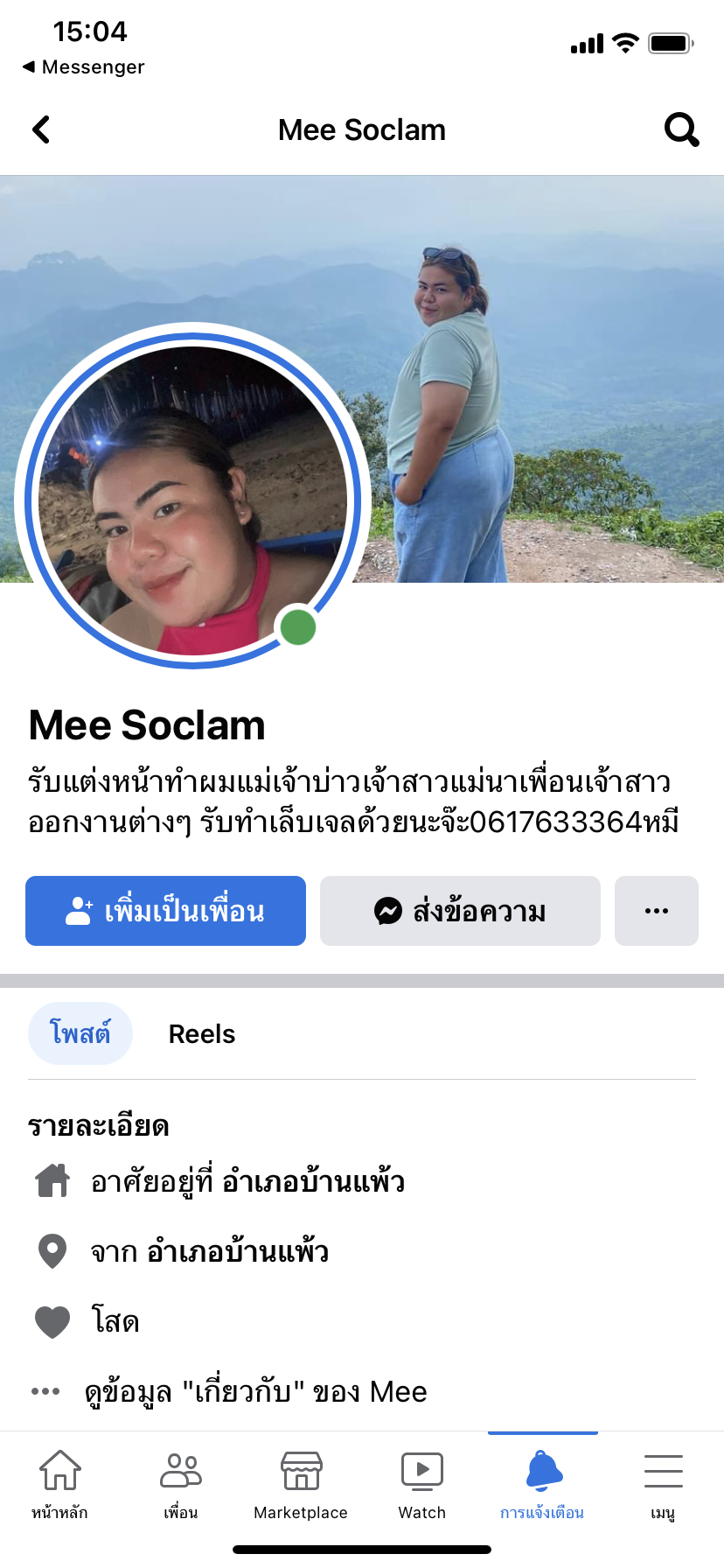Open lives-in อำเภอบ้านแพ้ว location link

coord(313,1182)
